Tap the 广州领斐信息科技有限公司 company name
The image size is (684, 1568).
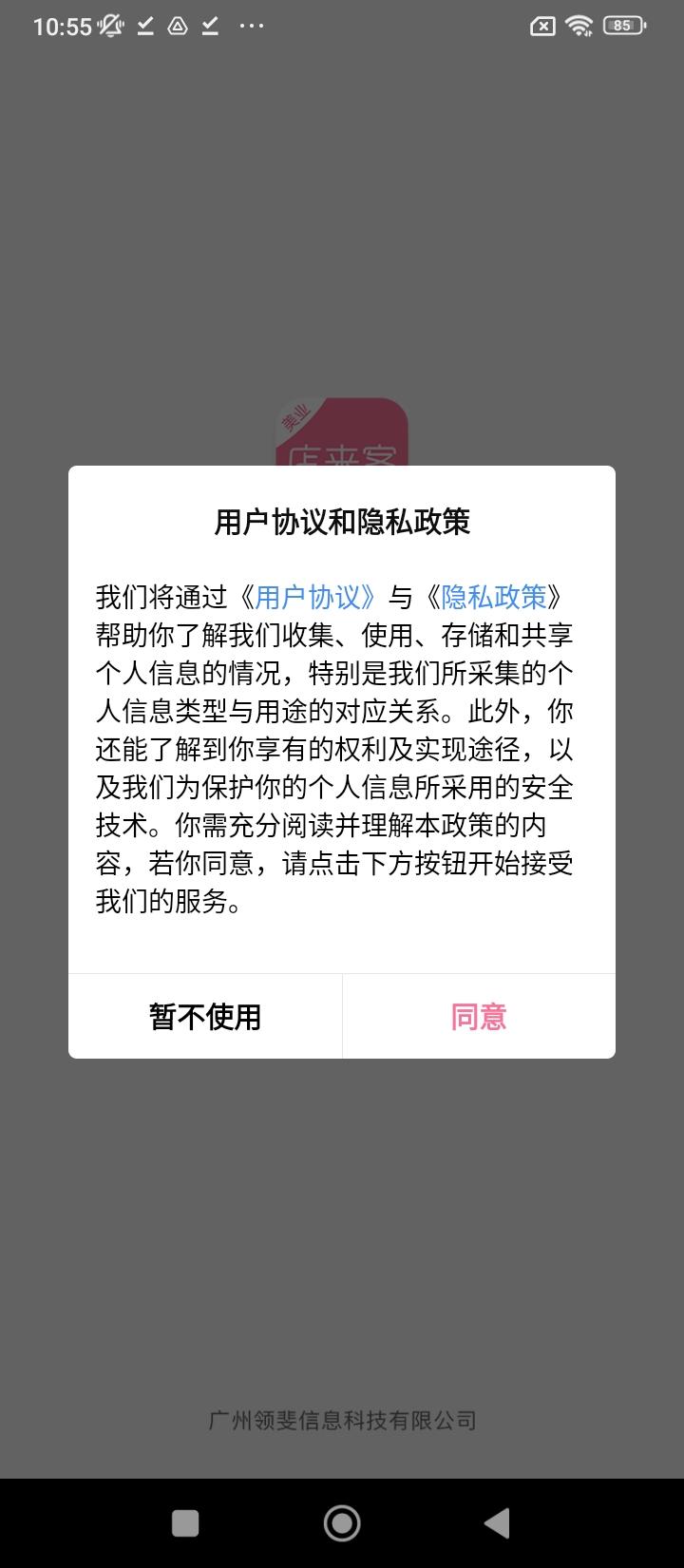(342, 1421)
